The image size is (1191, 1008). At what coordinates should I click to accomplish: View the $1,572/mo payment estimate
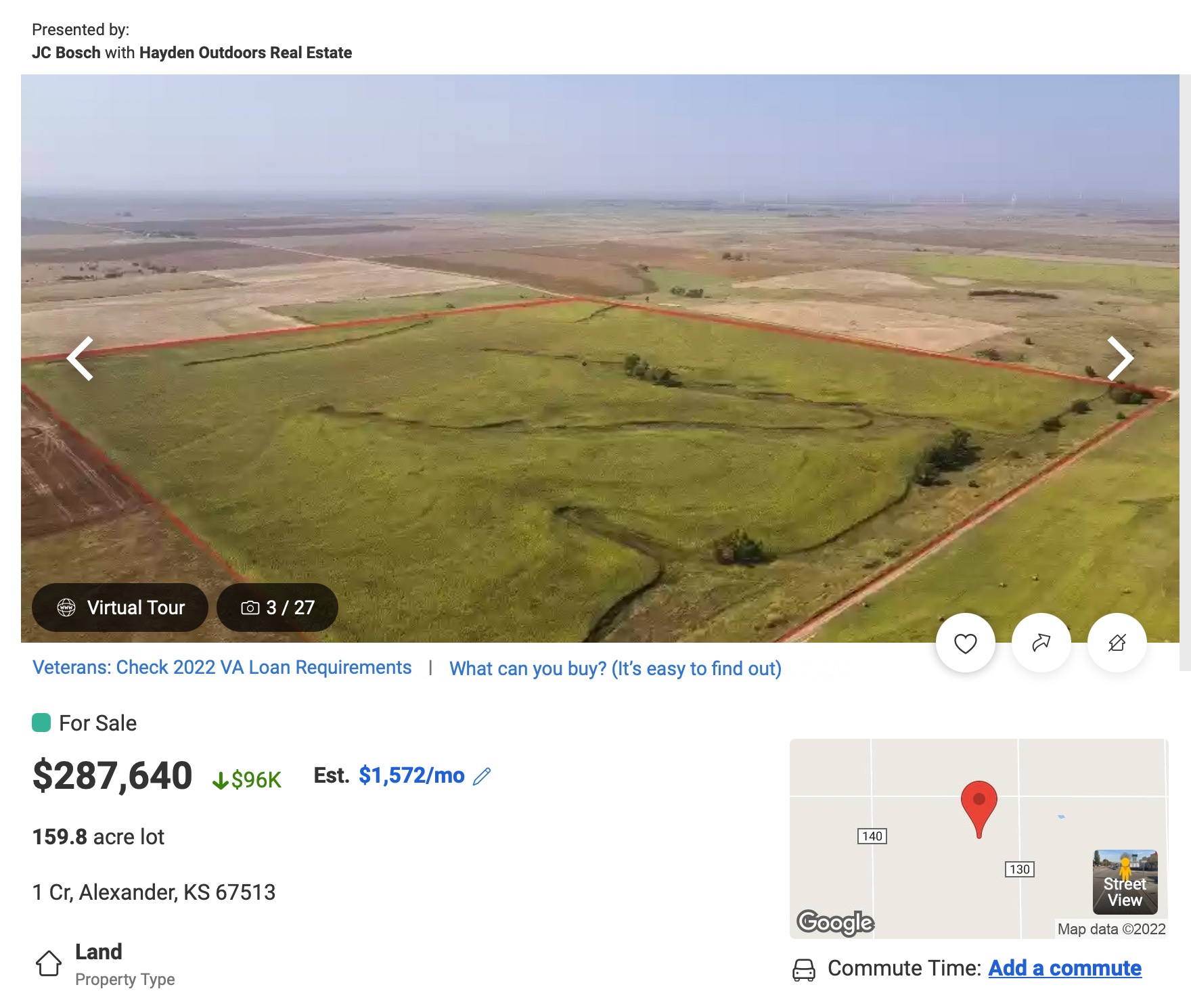(411, 775)
